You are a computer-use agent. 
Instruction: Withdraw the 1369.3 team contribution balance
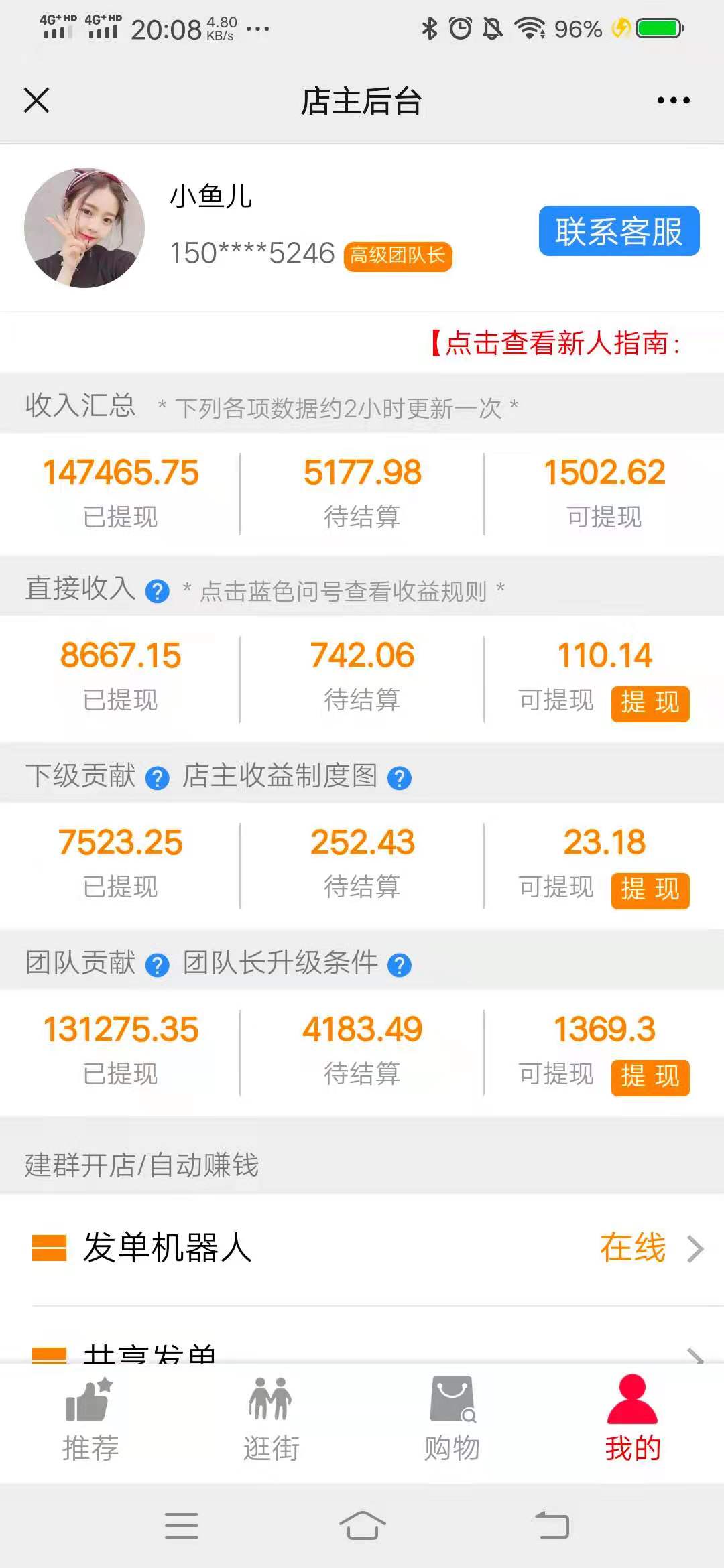[x=650, y=1077]
